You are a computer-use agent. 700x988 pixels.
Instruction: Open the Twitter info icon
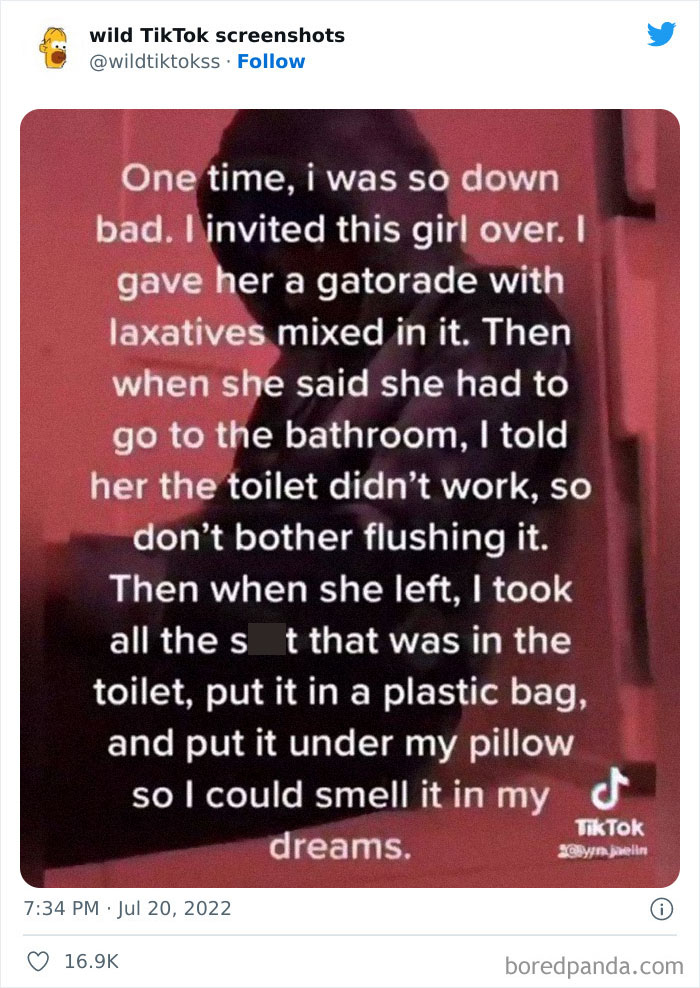(x=661, y=909)
